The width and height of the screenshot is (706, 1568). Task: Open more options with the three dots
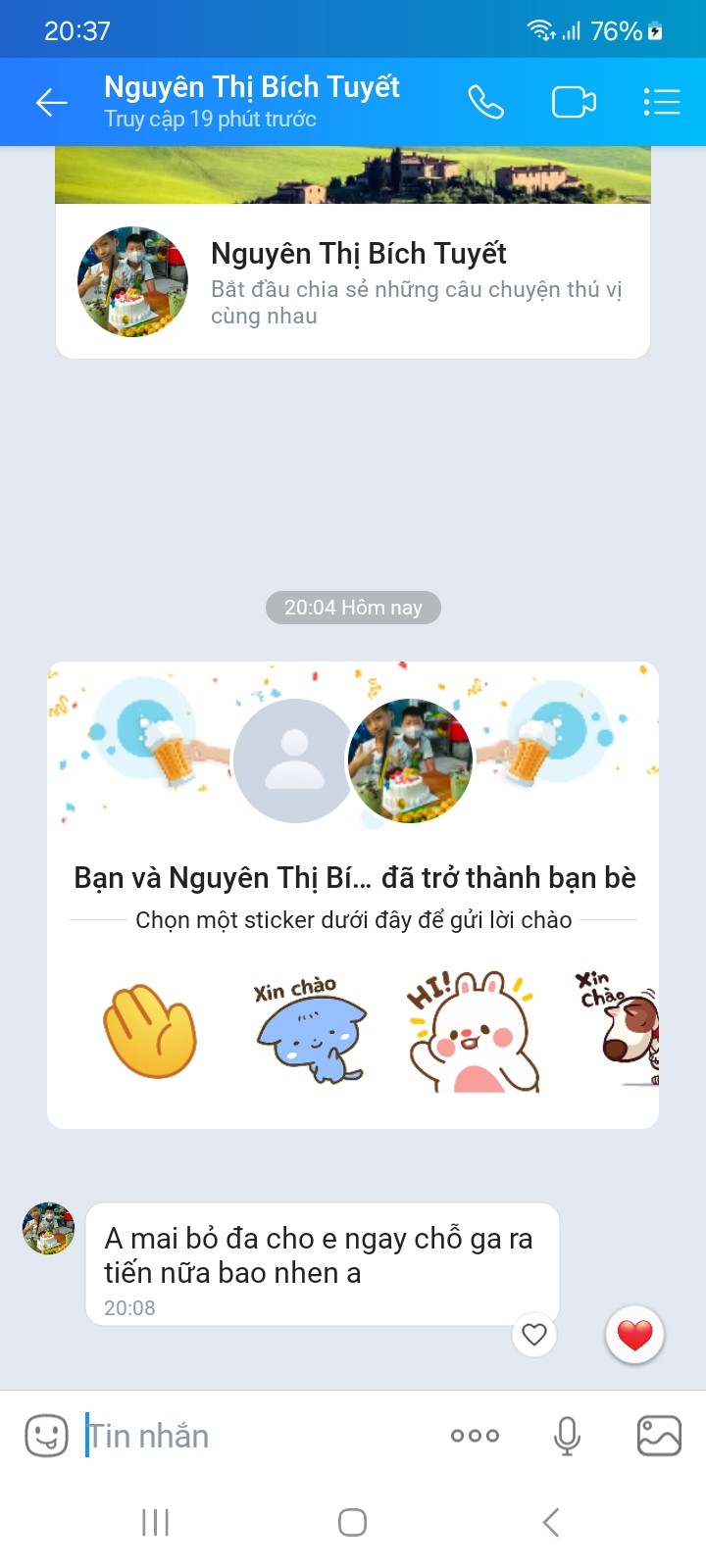[475, 1437]
